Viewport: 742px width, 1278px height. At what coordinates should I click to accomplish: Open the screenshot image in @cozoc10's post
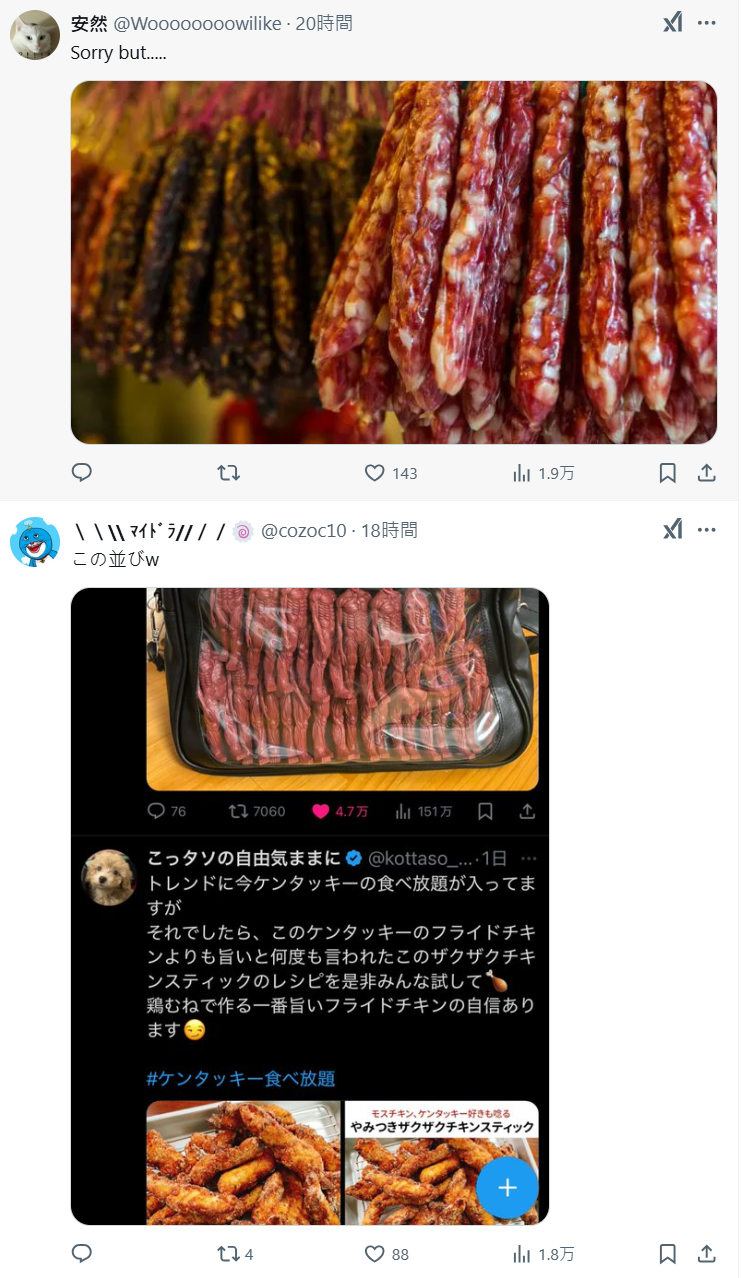[x=310, y=905]
